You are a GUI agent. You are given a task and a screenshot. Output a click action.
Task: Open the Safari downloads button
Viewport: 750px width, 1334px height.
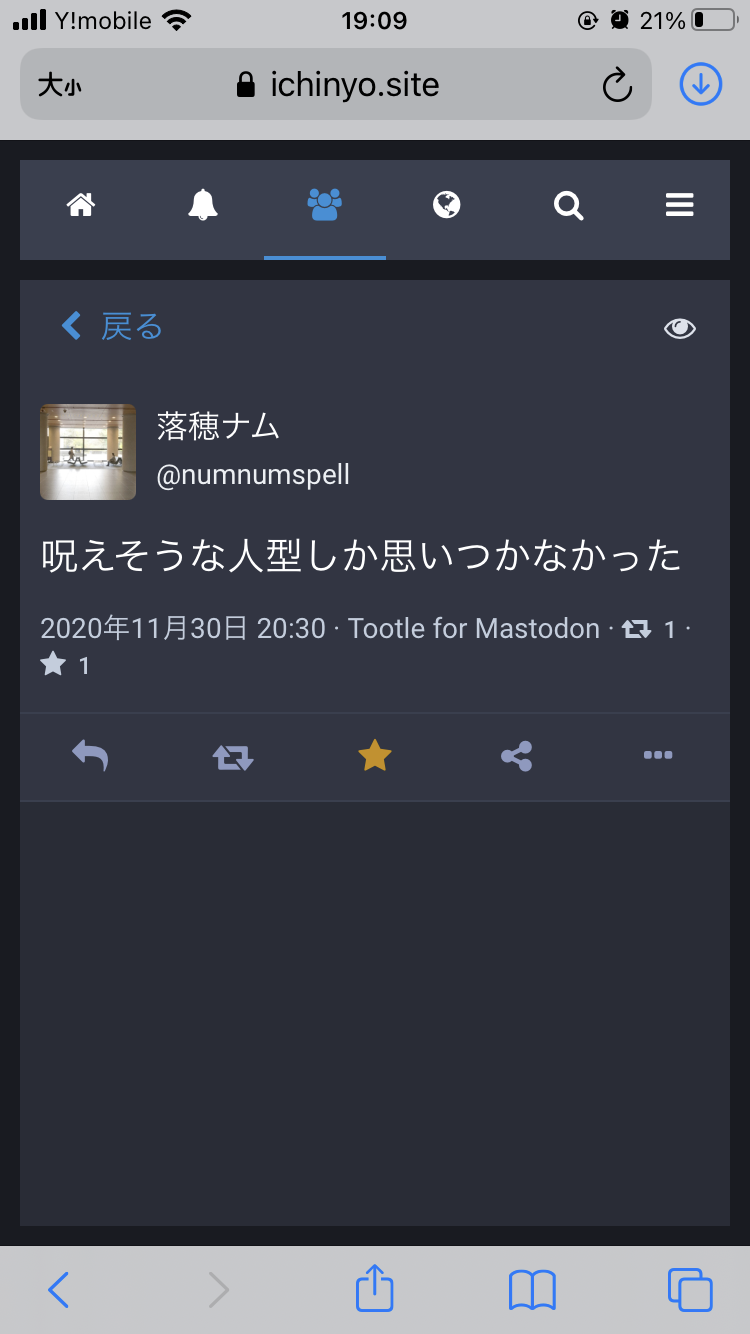pyautogui.click(x=701, y=85)
